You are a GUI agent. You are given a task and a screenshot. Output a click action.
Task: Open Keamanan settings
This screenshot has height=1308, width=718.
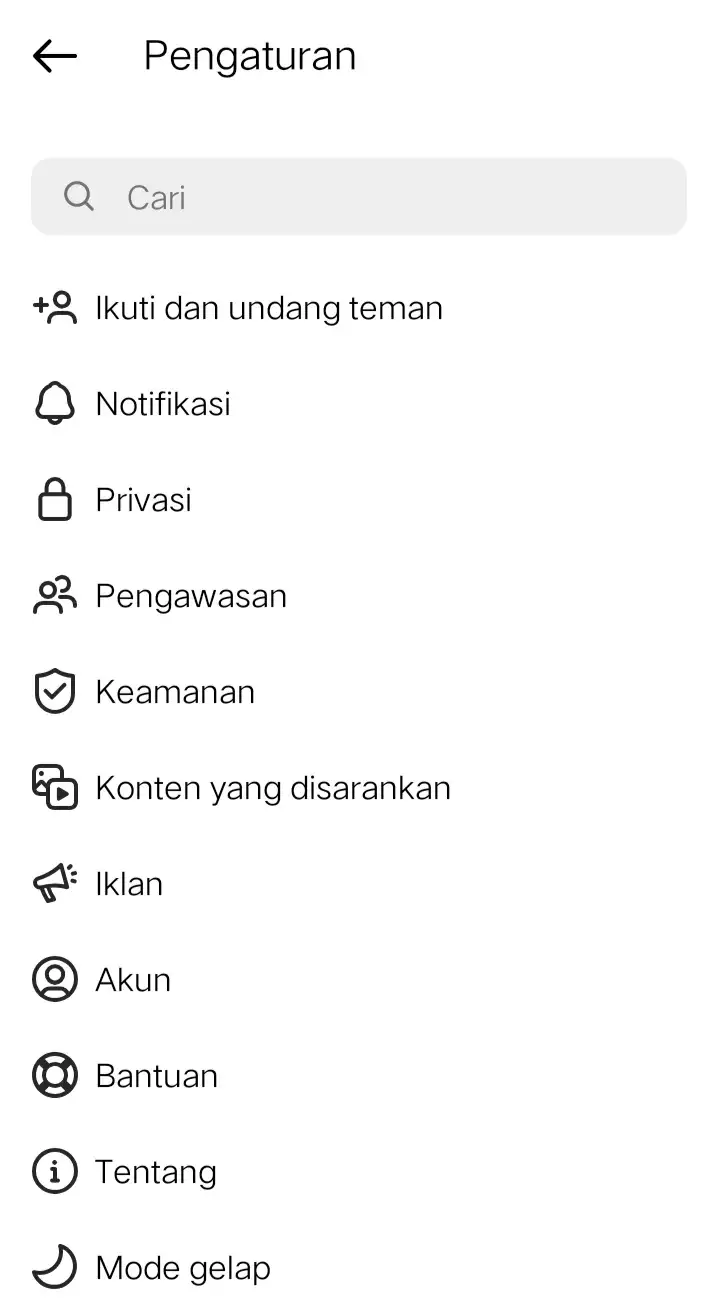359,692
